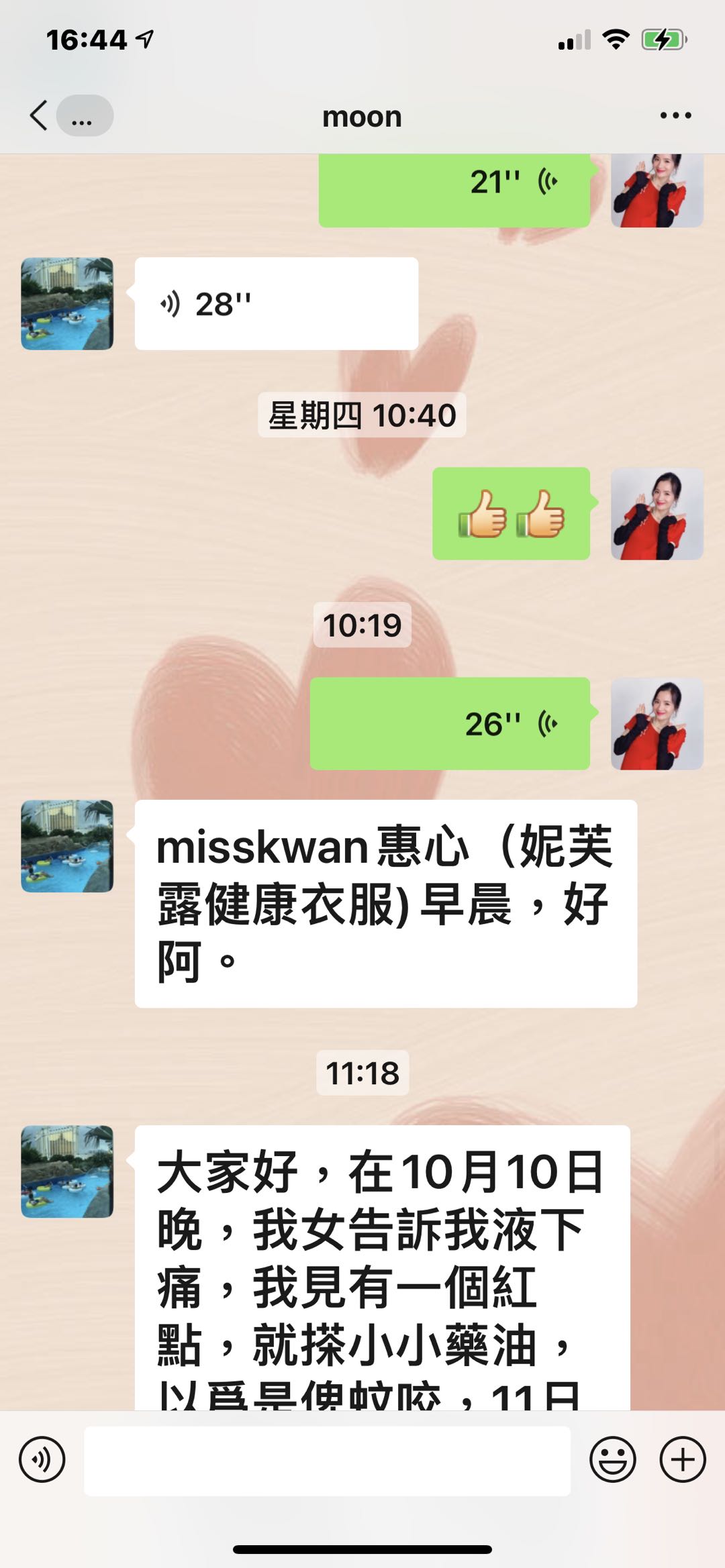Play the 26-second voice message
The height and width of the screenshot is (1568, 725).
(x=450, y=723)
